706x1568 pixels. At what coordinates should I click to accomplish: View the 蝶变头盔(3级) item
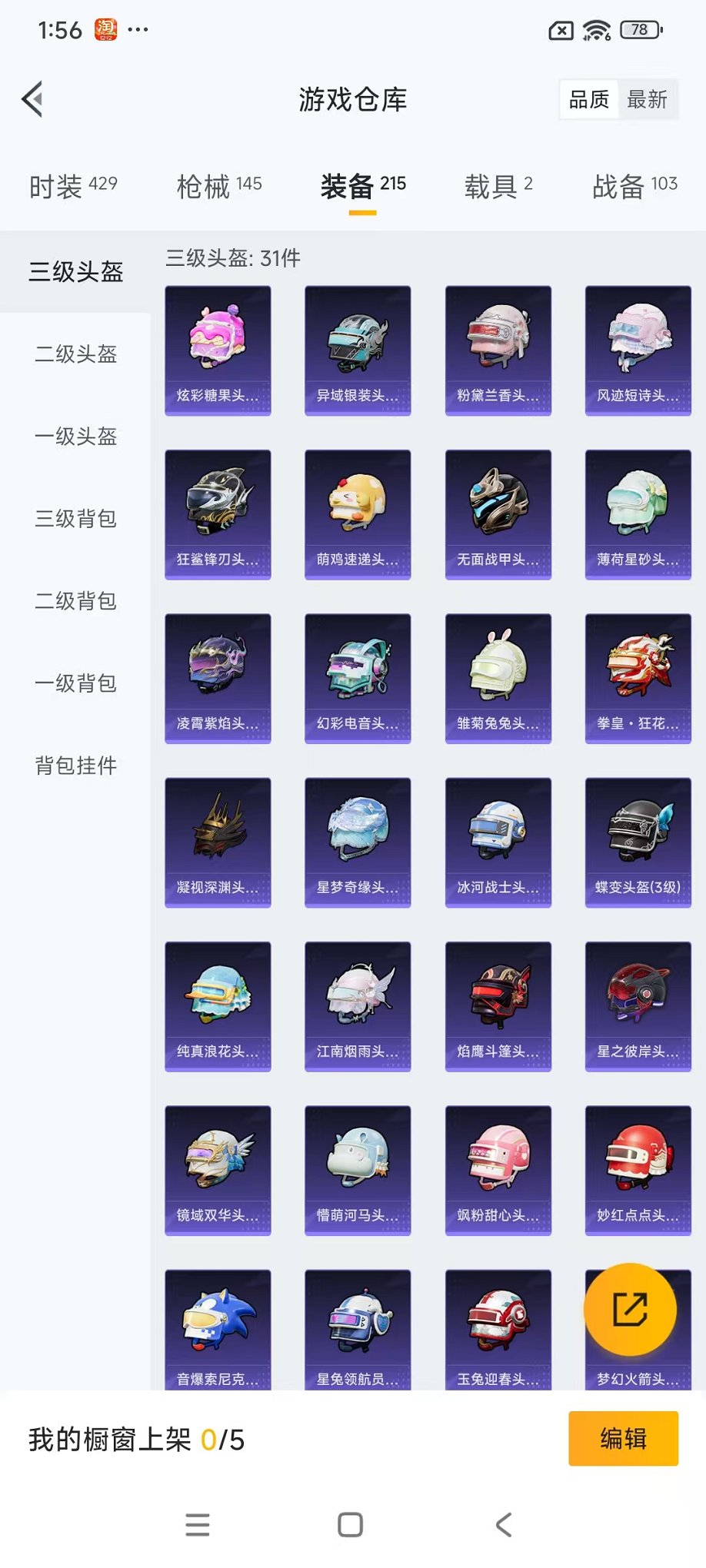(638, 842)
